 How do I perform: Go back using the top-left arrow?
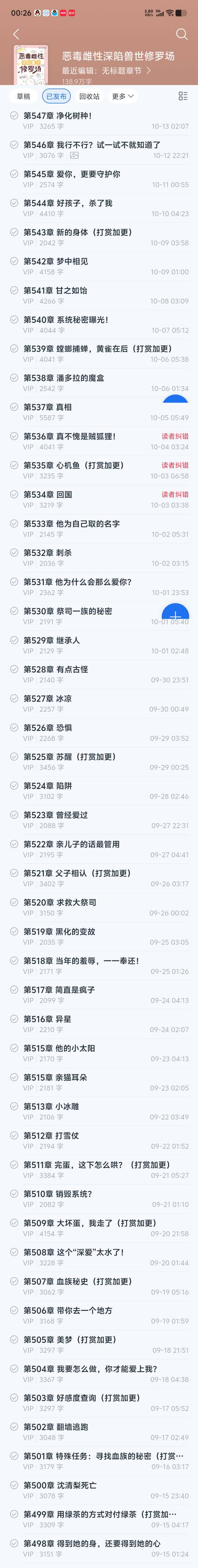click(x=16, y=34)
